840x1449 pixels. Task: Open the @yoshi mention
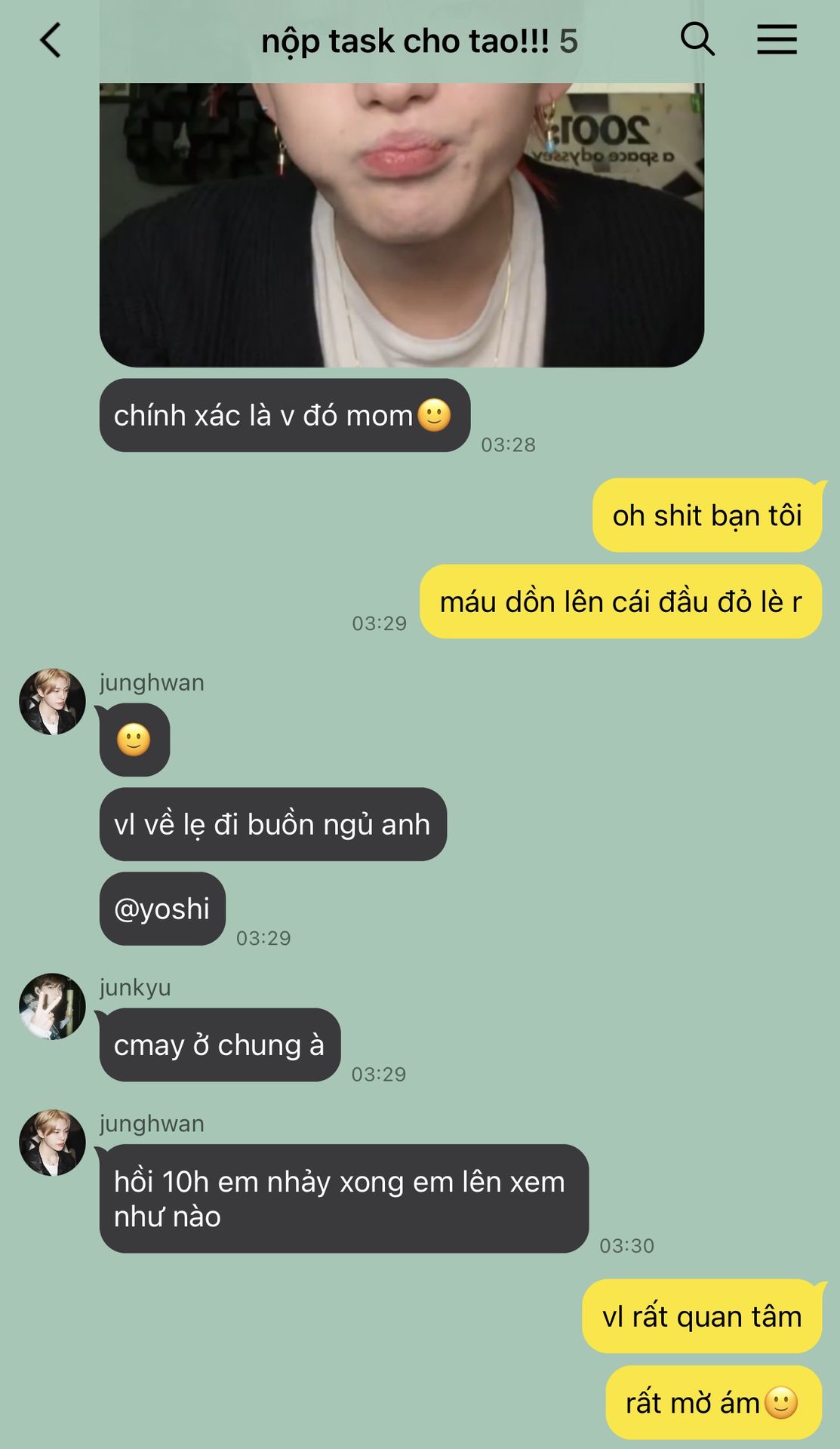tap(162, 909)
